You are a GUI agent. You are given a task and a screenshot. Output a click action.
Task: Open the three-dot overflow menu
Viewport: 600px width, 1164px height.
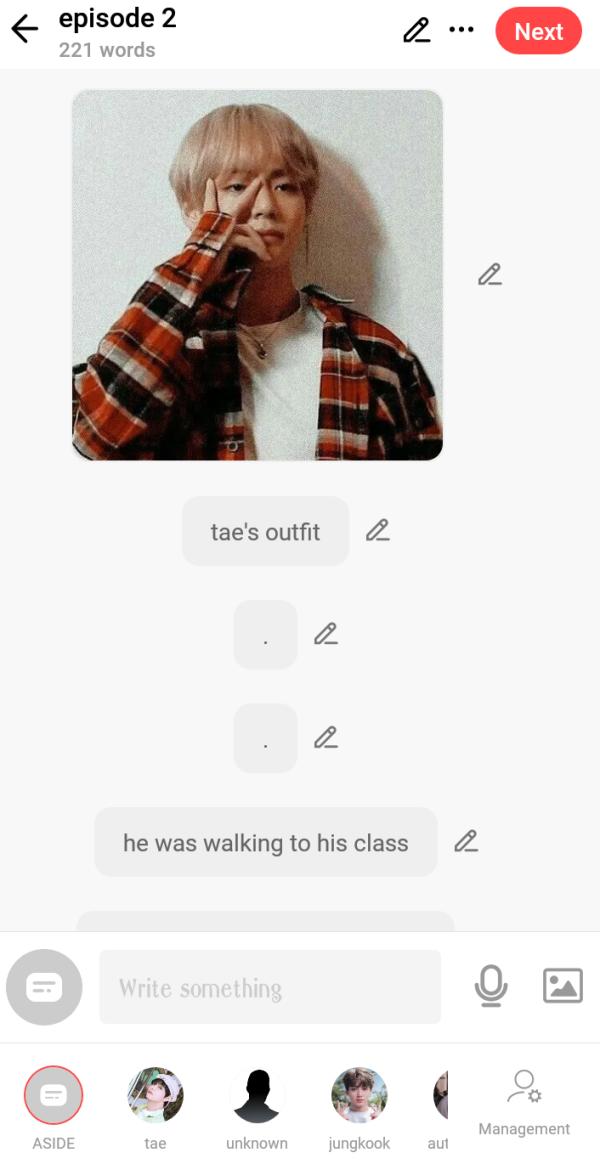click(x=461, y=30)
